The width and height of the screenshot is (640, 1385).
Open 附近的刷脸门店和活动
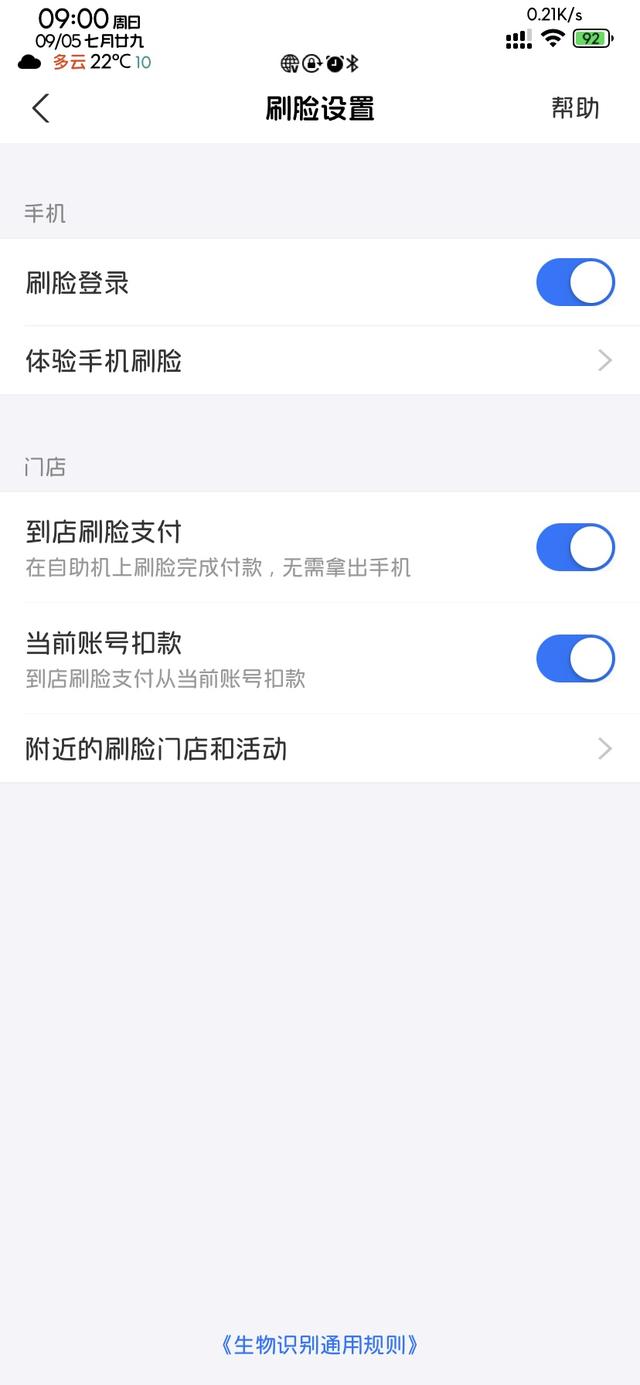[320, 748]
